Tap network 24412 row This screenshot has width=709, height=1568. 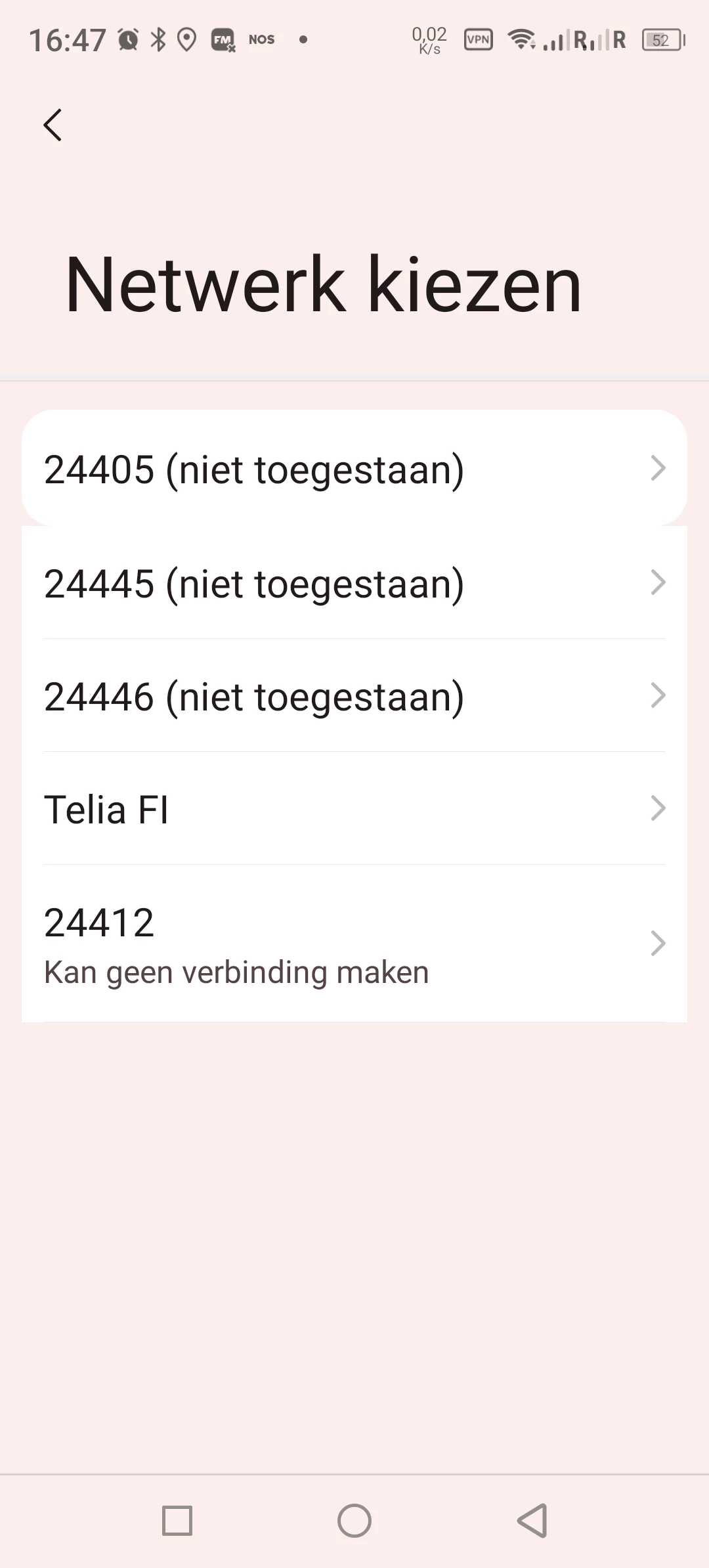pos(354,944)
